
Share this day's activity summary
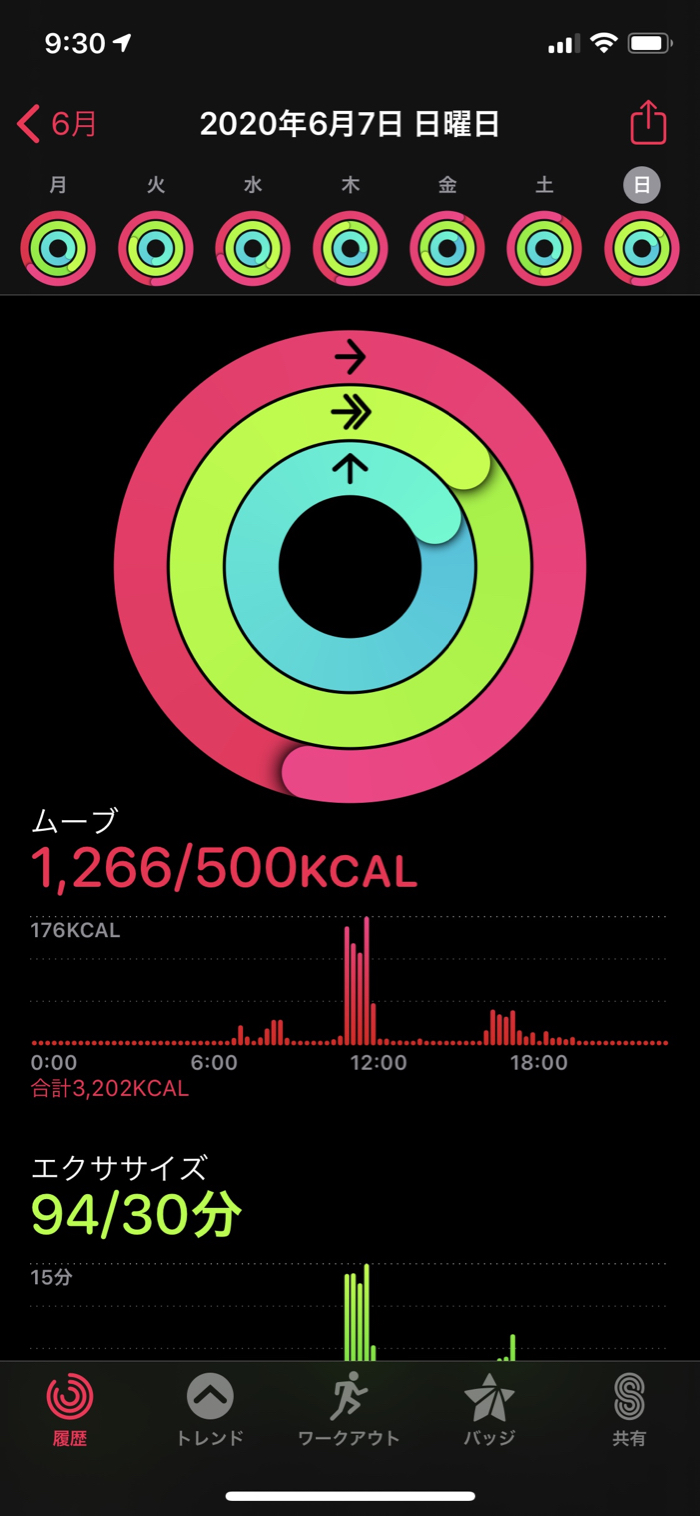tap(648, 124)
